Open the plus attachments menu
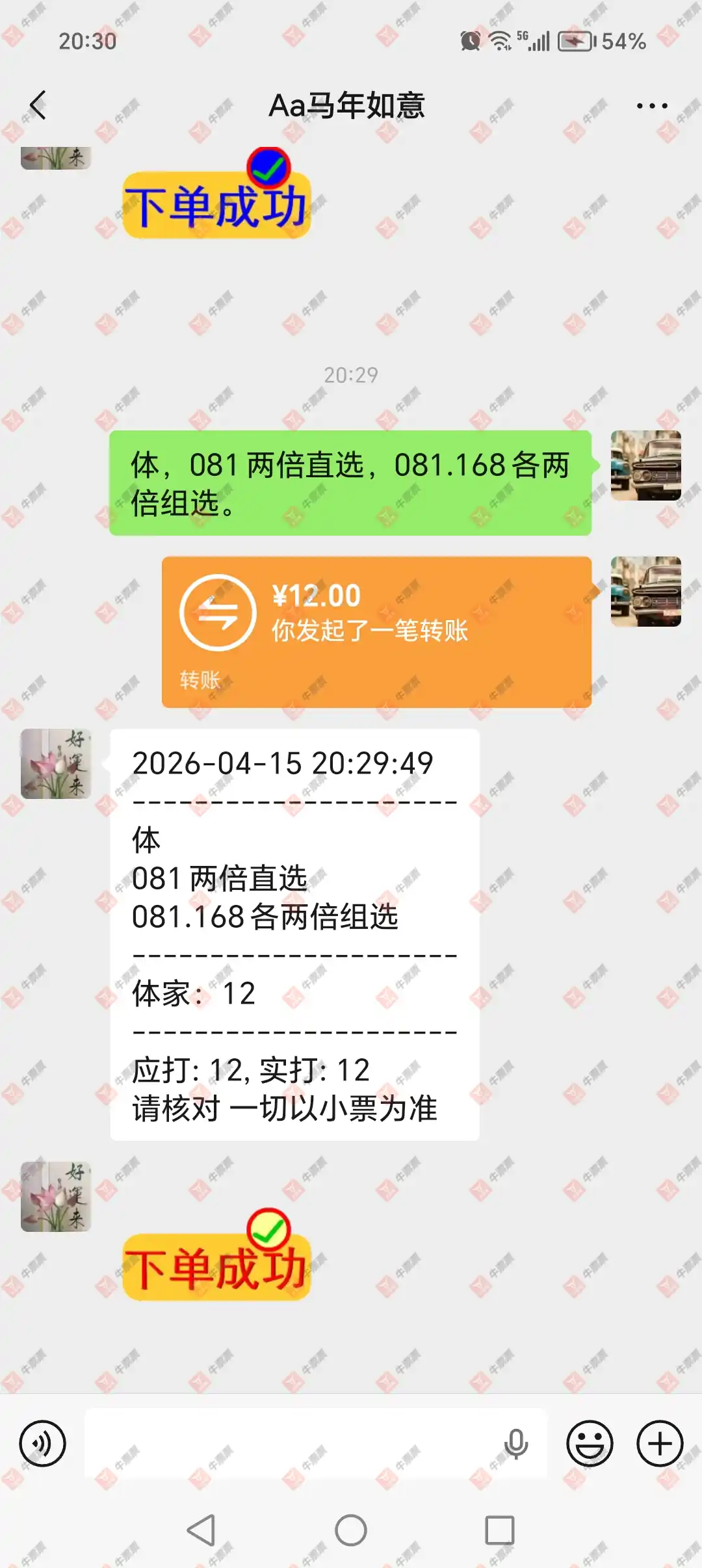702x1568 pixels. pyautogui.click(x=660, y=1444)
